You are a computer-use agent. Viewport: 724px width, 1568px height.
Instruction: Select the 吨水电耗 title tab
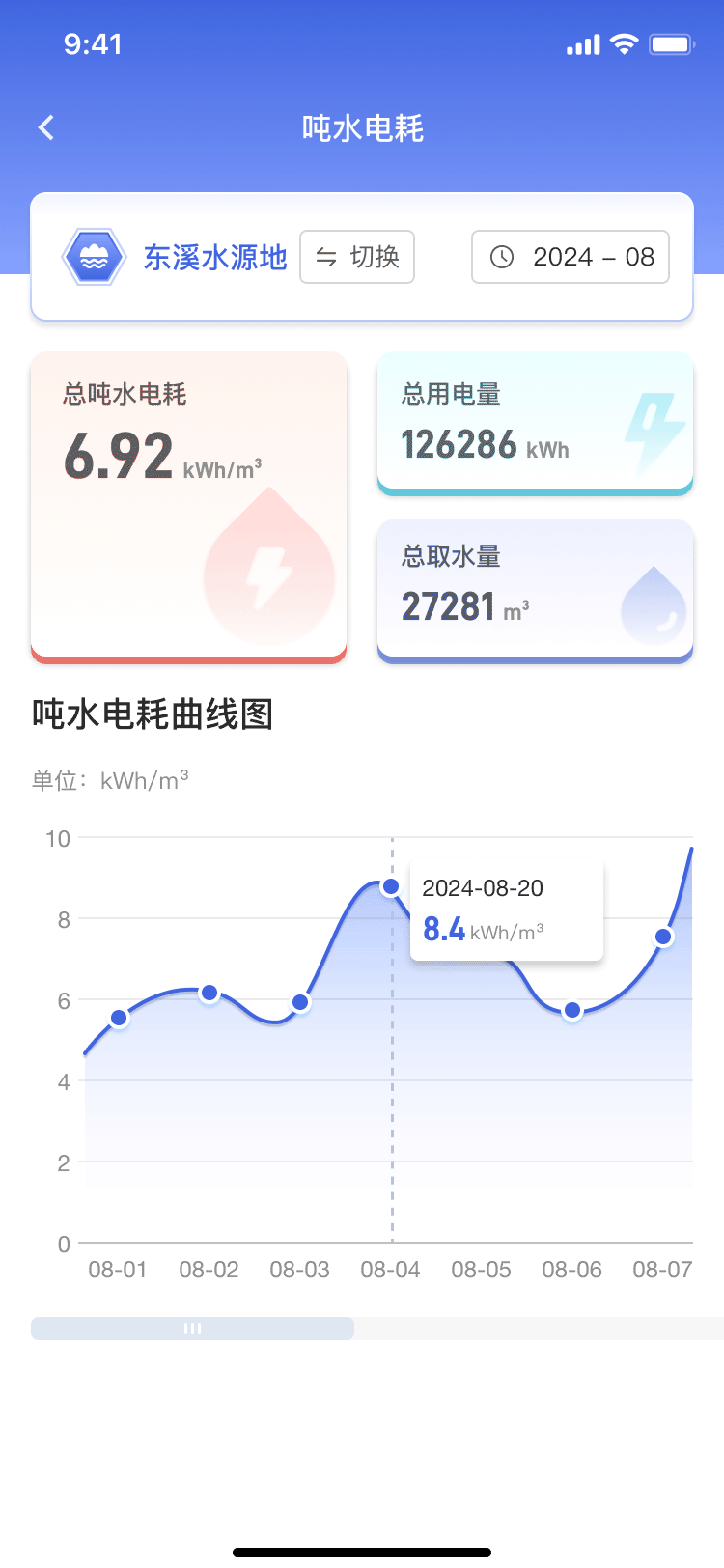click(x=362, y=126)
